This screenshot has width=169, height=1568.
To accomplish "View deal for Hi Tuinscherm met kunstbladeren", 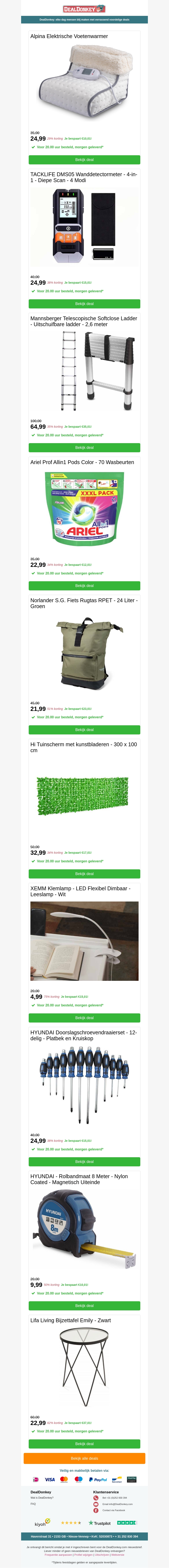I will tap(84, 874).
